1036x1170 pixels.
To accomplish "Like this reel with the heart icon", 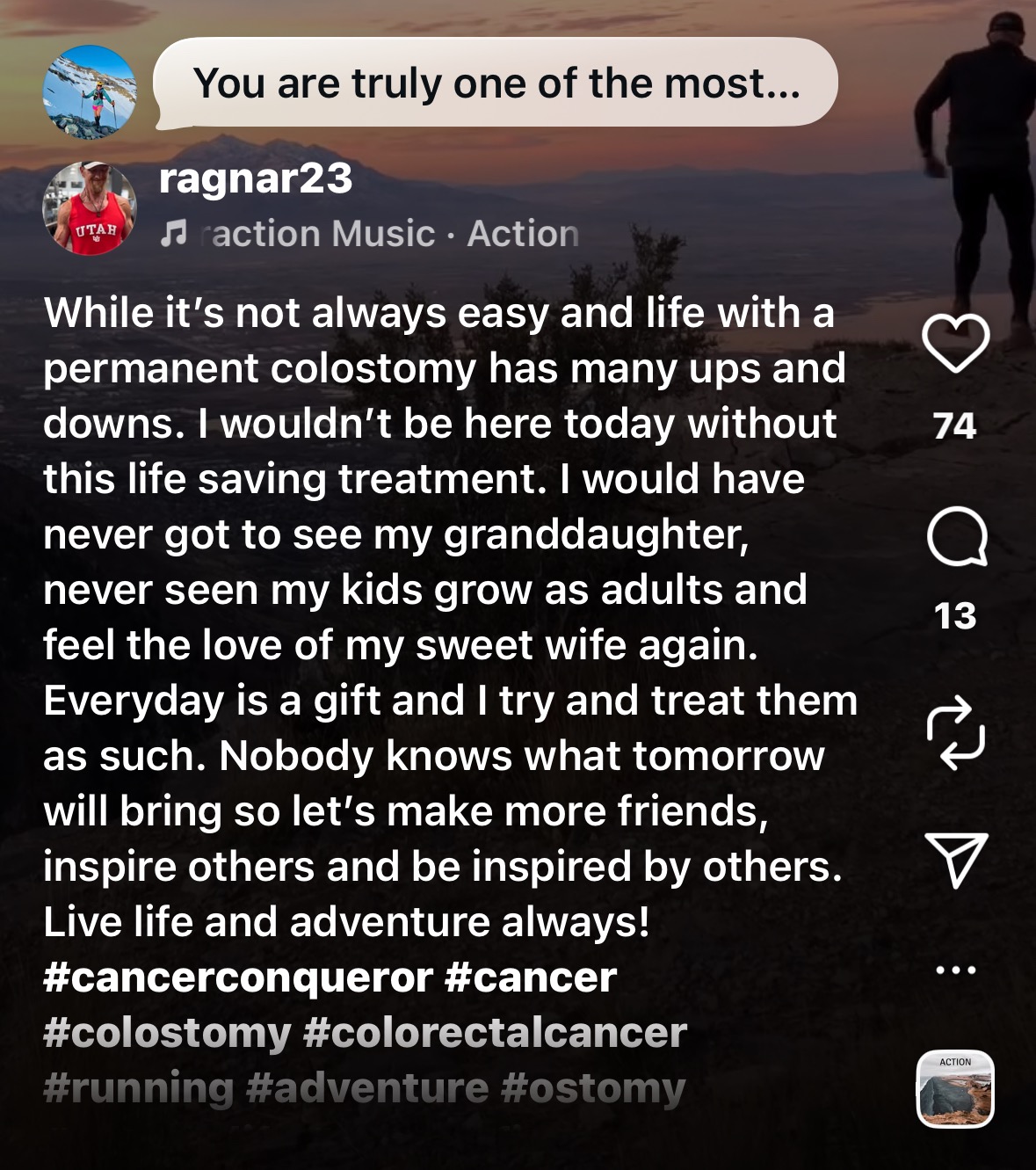I will click(x=955, y=344).
